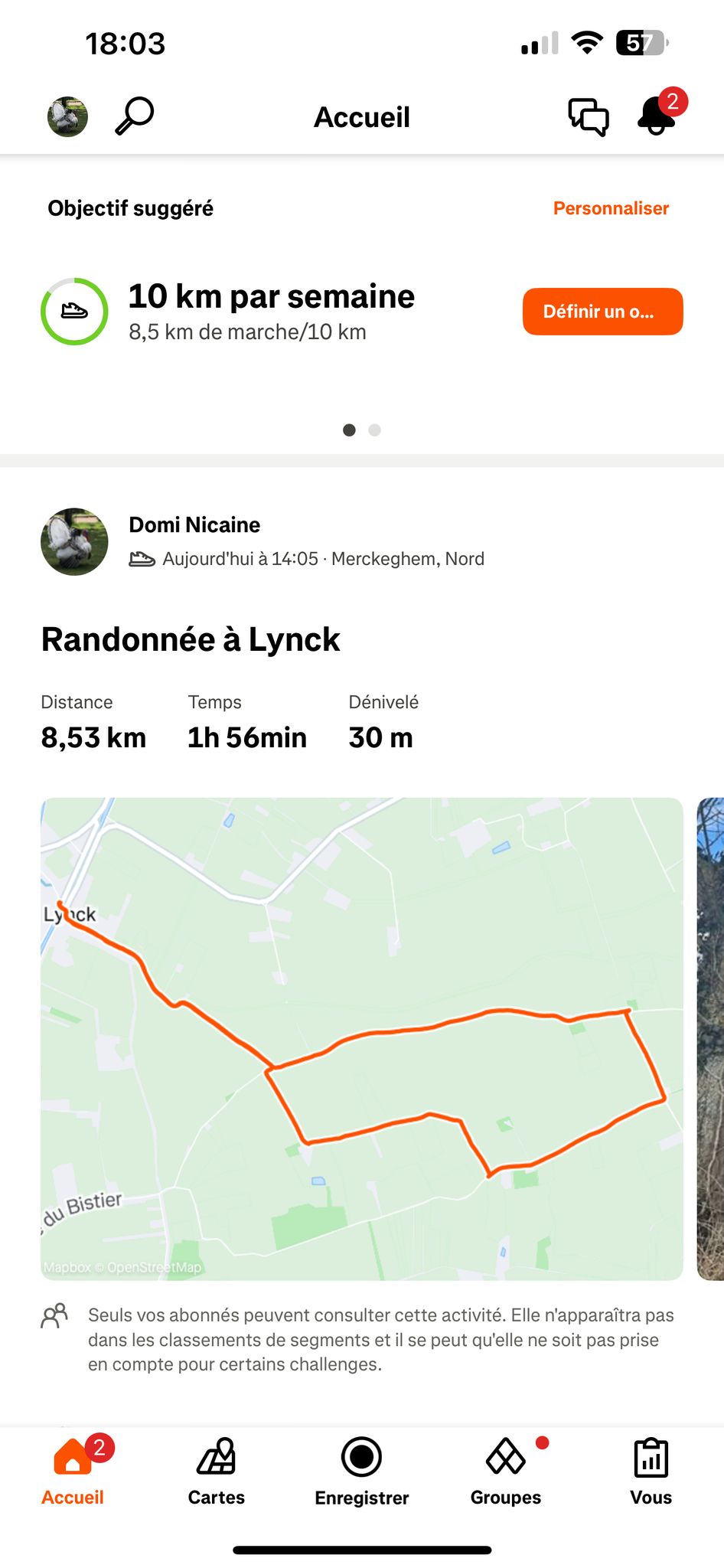The image size is (724, 1568).
Task: Open Domi Nicaine's profile
Action: tap(194, 525)
